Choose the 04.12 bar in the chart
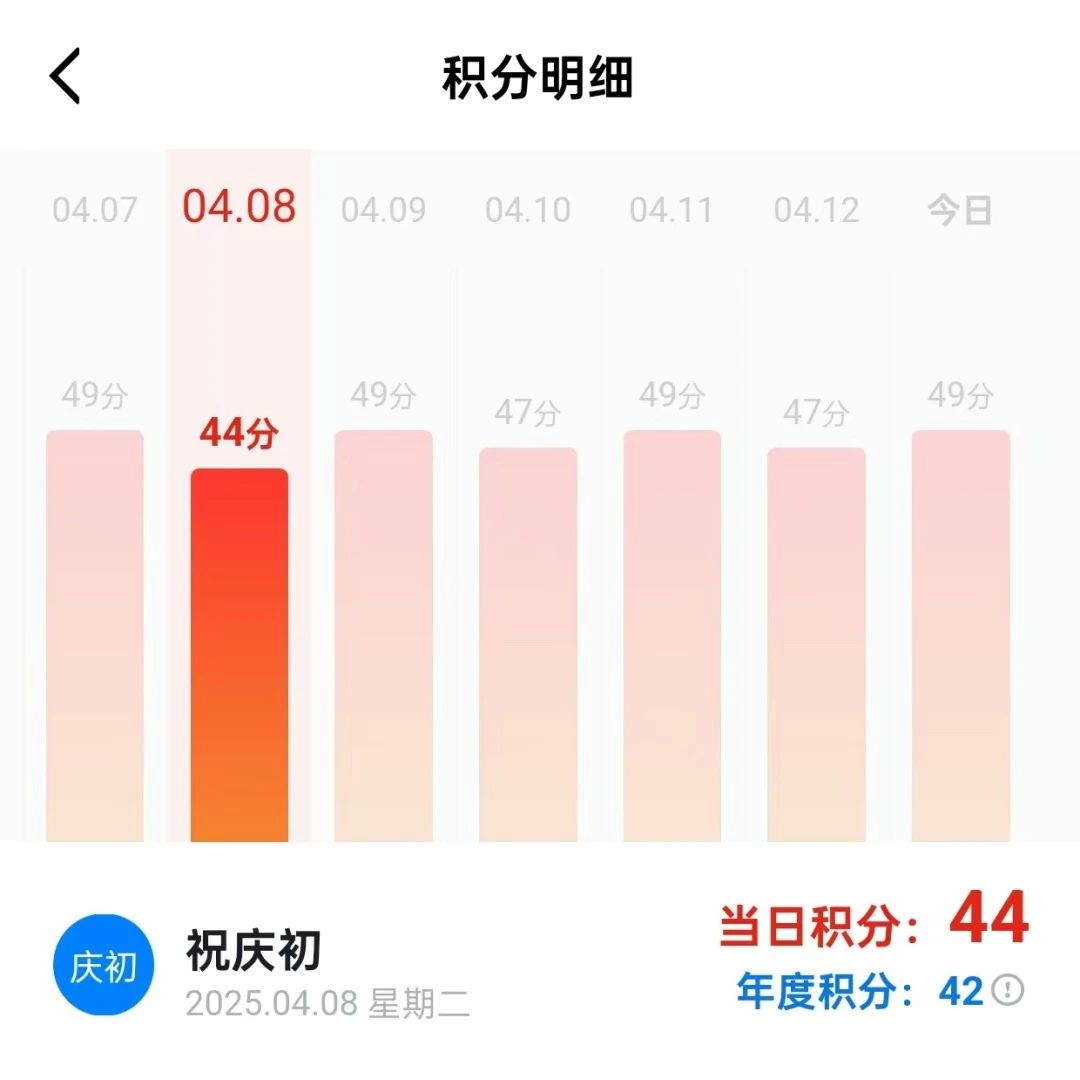This screenshot has width=1080, height=1080. (x=816, y=643)
